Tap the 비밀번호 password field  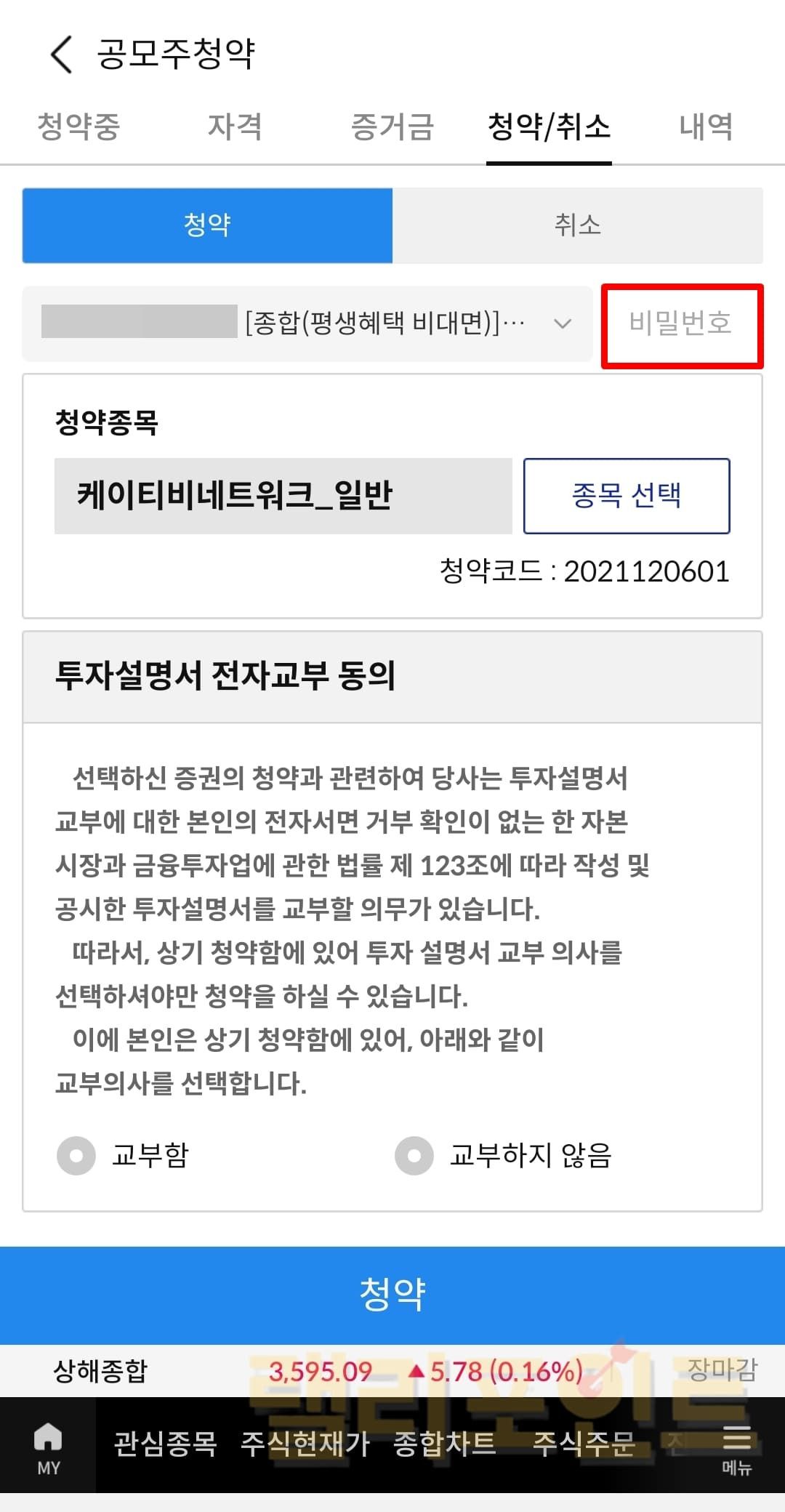(681, 324)
